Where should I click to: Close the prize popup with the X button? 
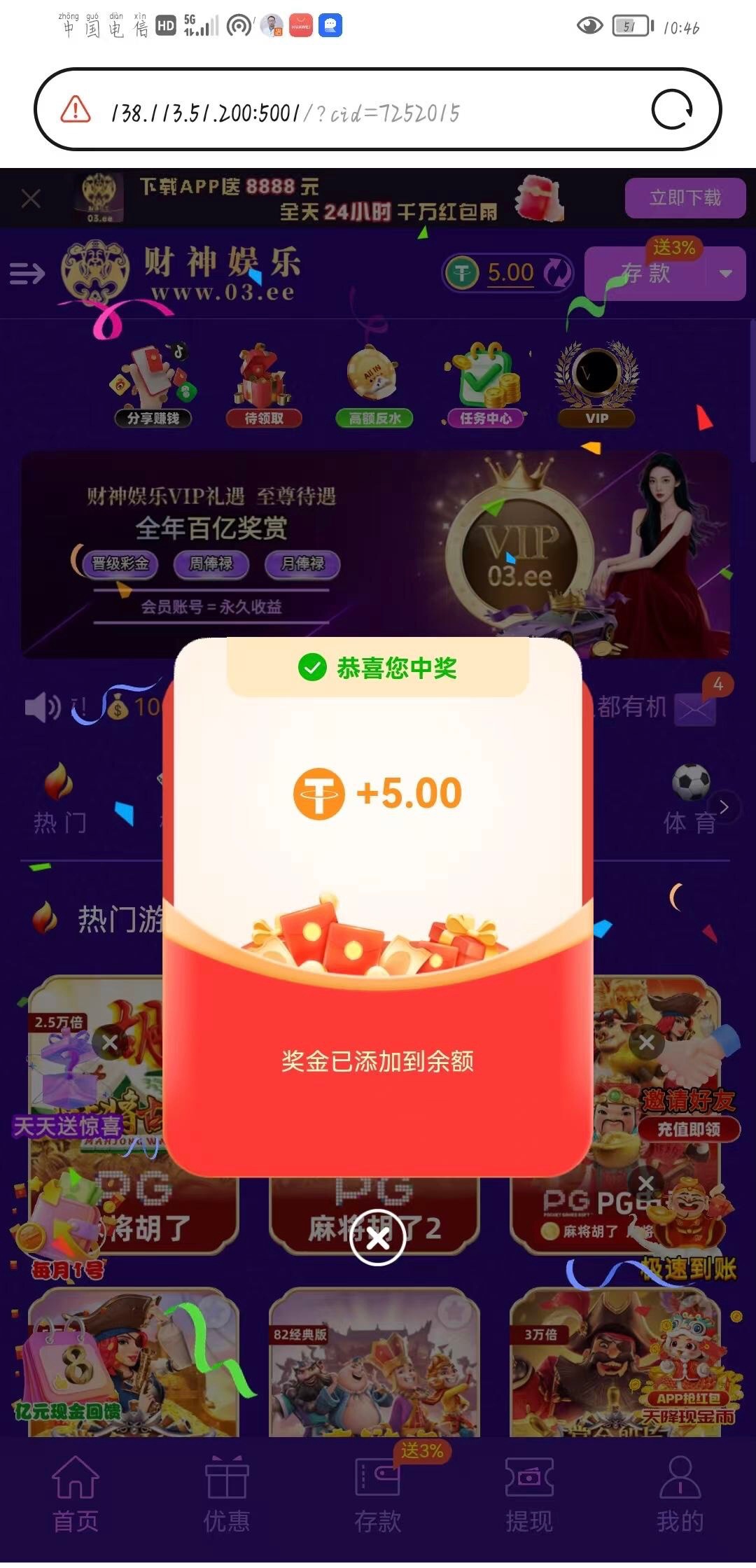coord(377,1238)
